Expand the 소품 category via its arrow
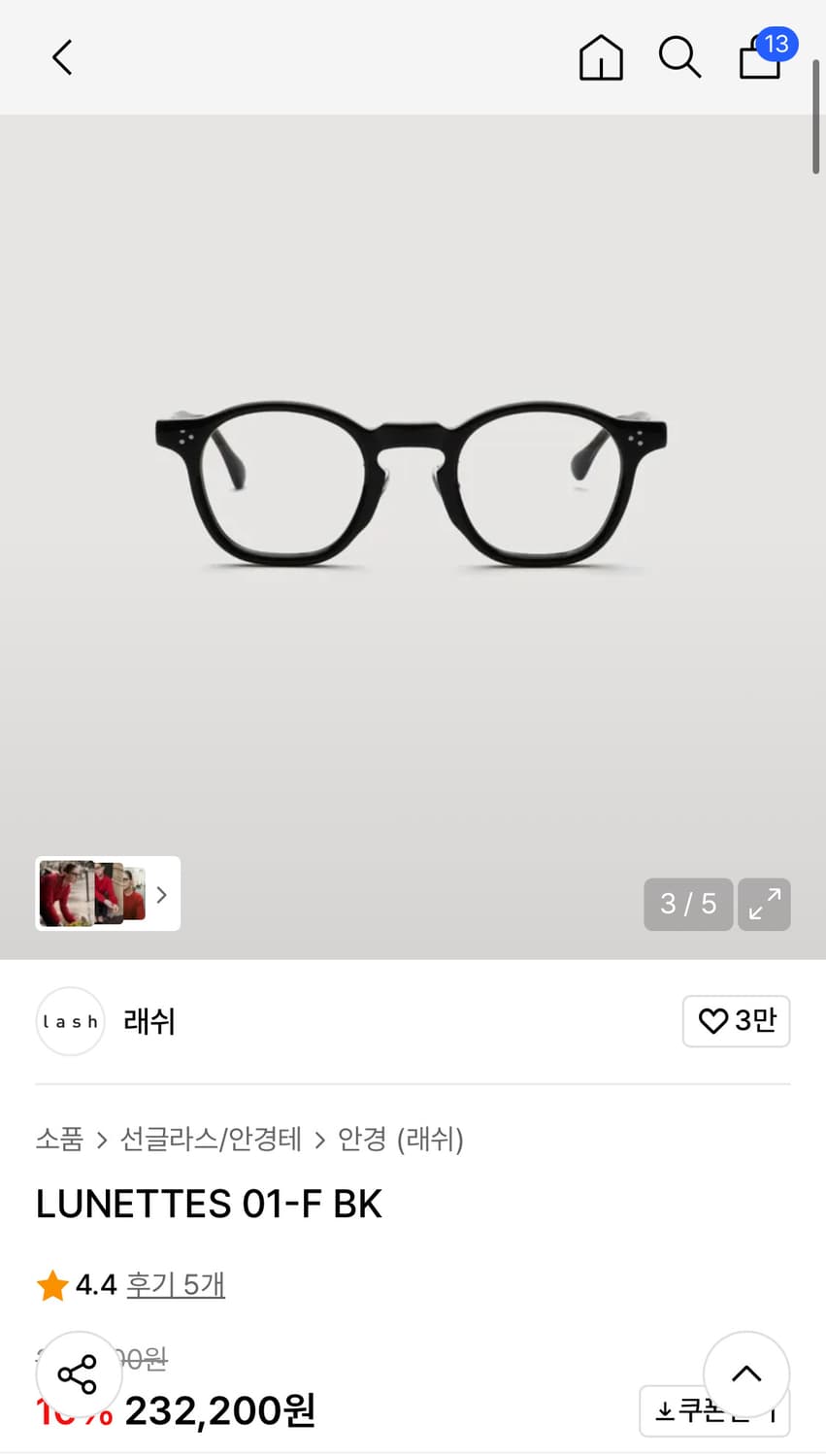This screenshot has width=826, height=1456. coord(100,1141)
